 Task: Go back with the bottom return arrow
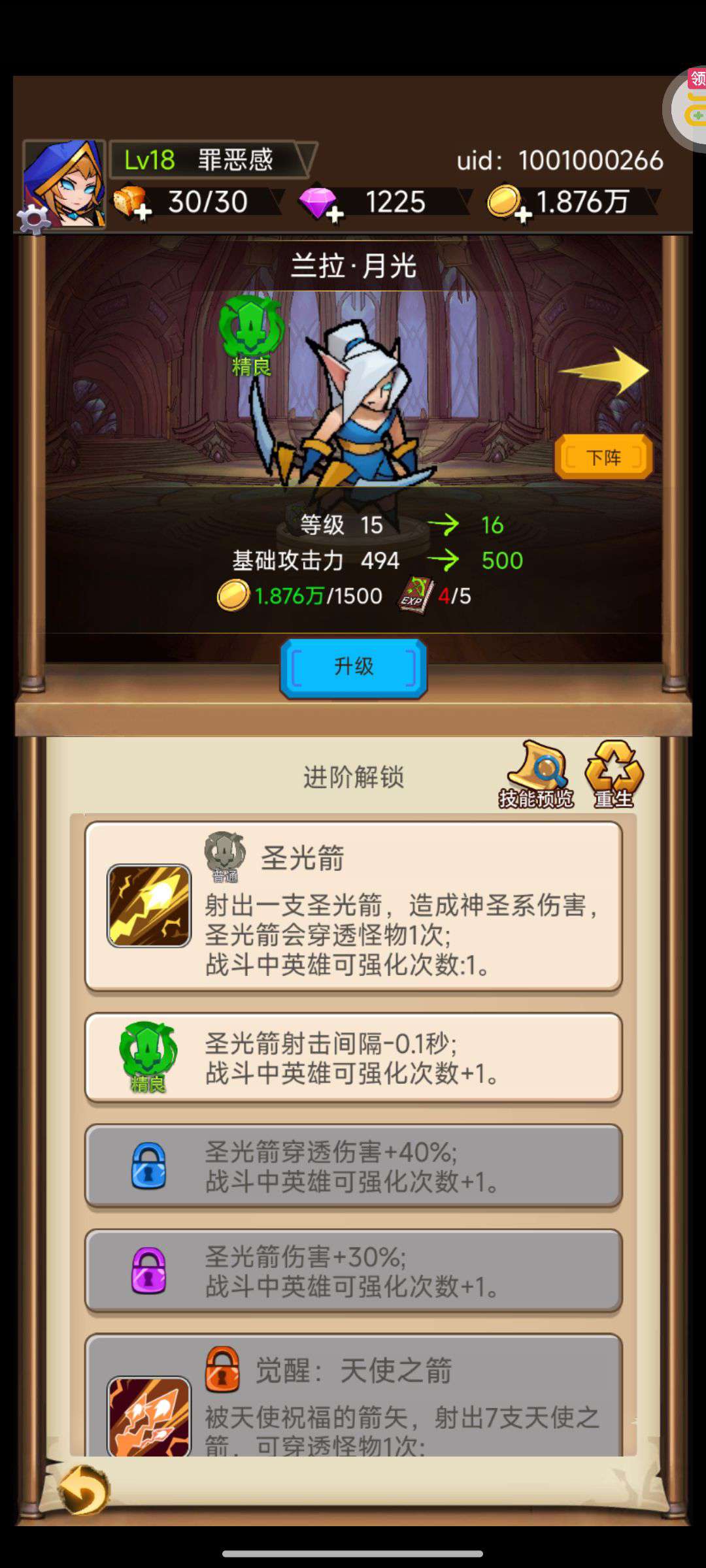[x=84, y=1490]
